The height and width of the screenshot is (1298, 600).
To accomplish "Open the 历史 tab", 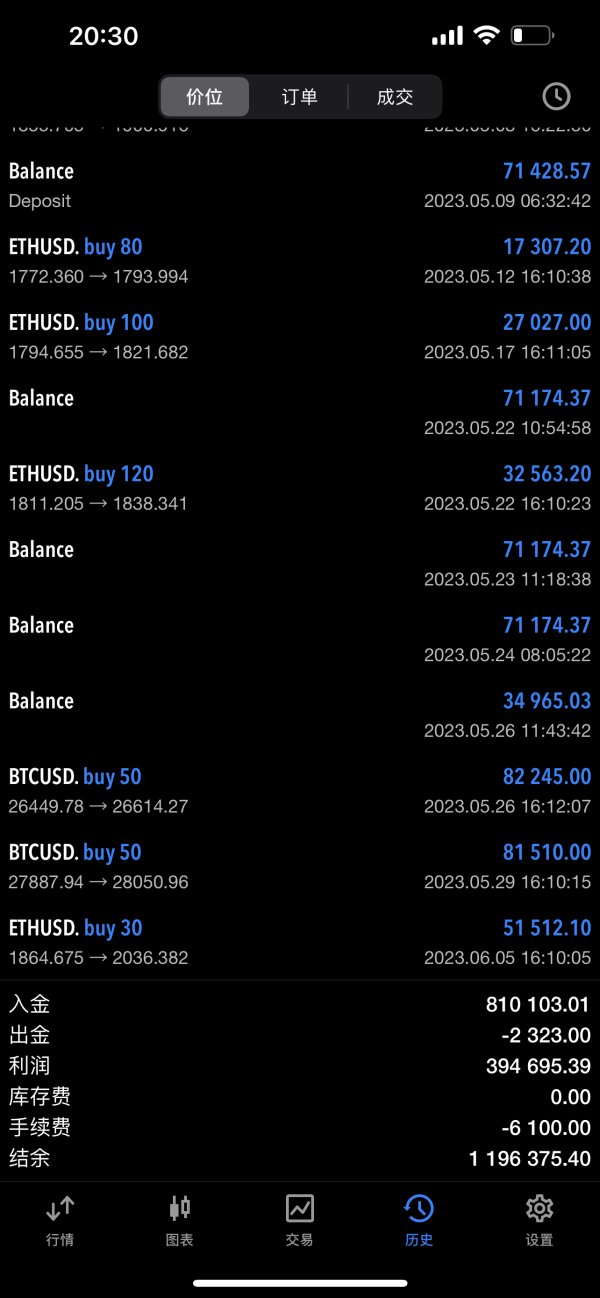I will [x=419, y=1220].
